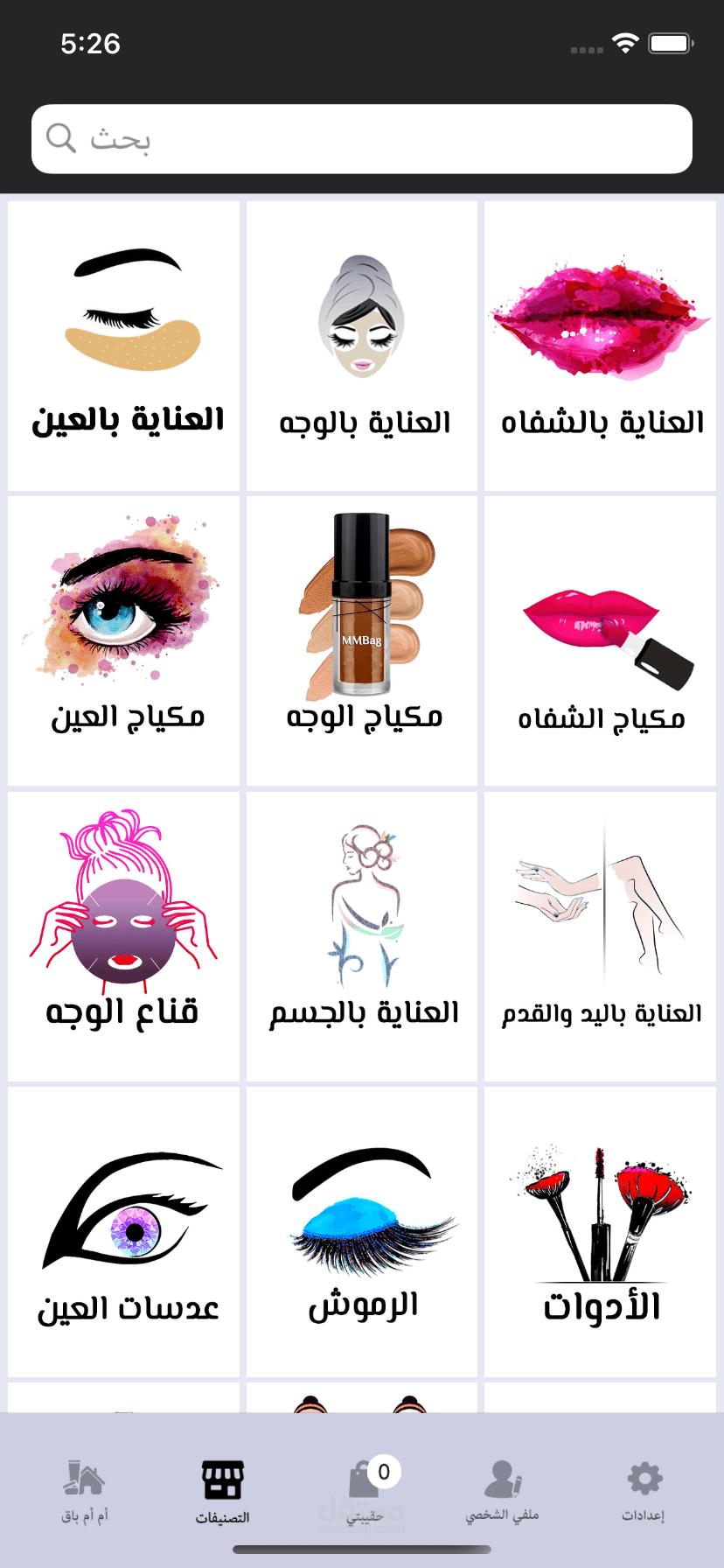724x1568 pixels.
Task: Tap the بحث search field
Action: click(x=362, y=139)
